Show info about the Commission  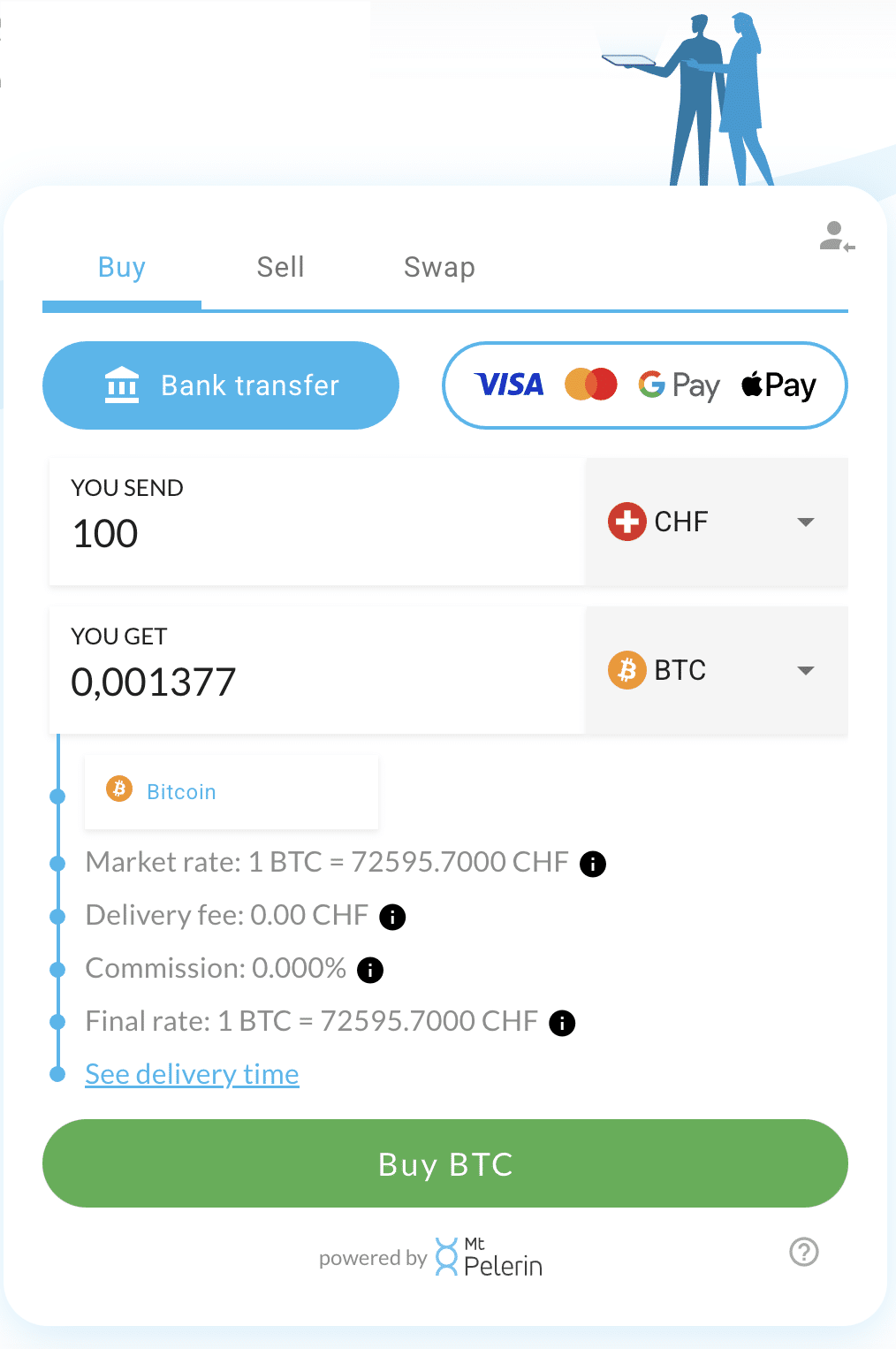coord(370,970)
